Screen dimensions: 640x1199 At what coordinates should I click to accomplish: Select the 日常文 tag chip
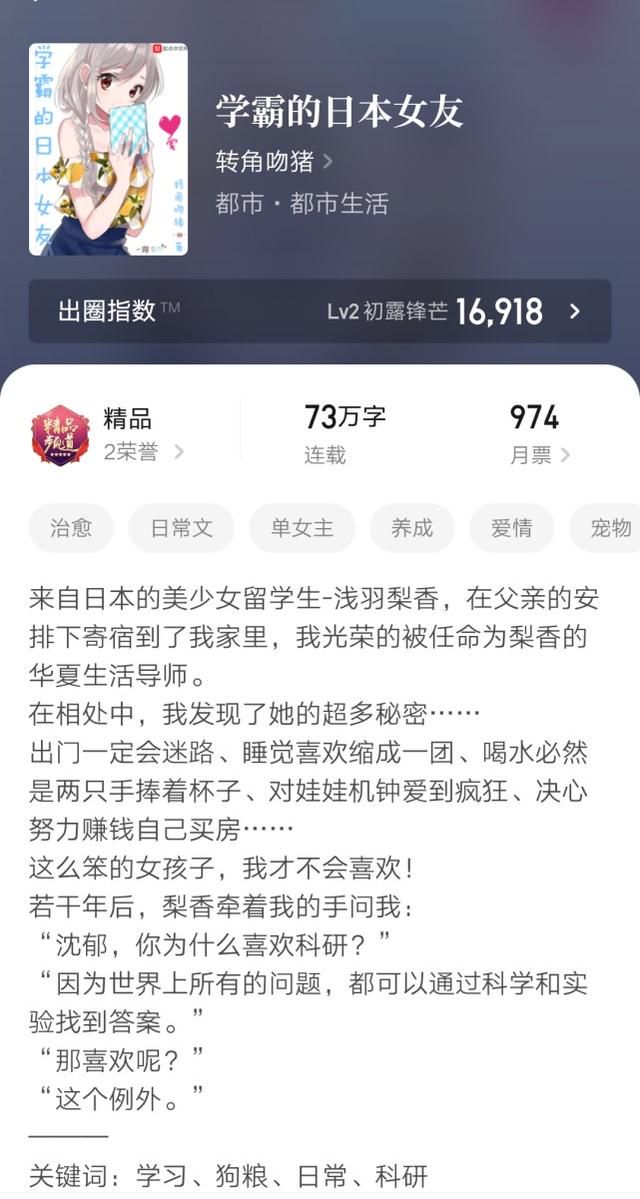click(x=181, y=528)
